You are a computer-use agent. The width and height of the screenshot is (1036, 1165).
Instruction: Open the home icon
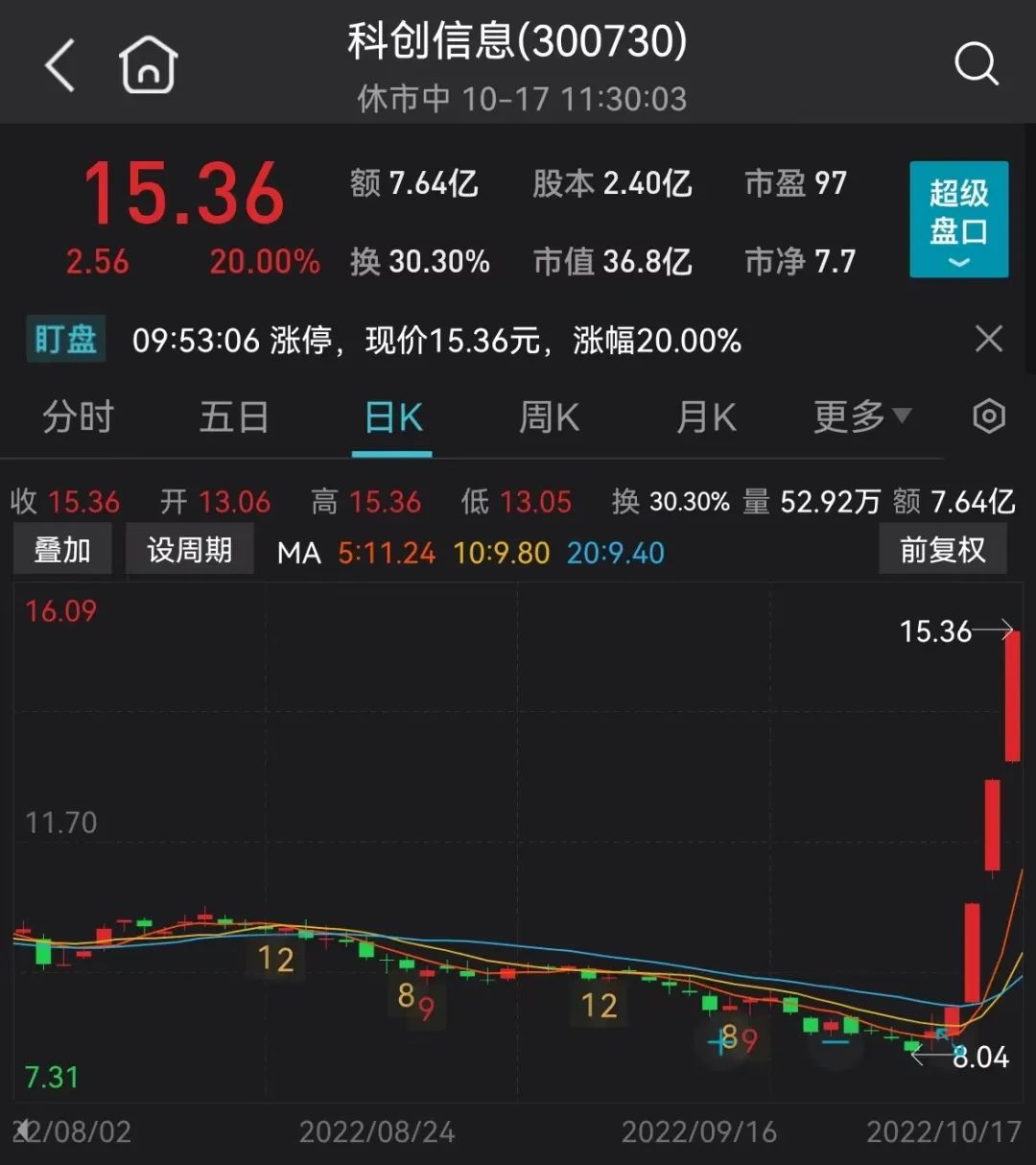148,65
